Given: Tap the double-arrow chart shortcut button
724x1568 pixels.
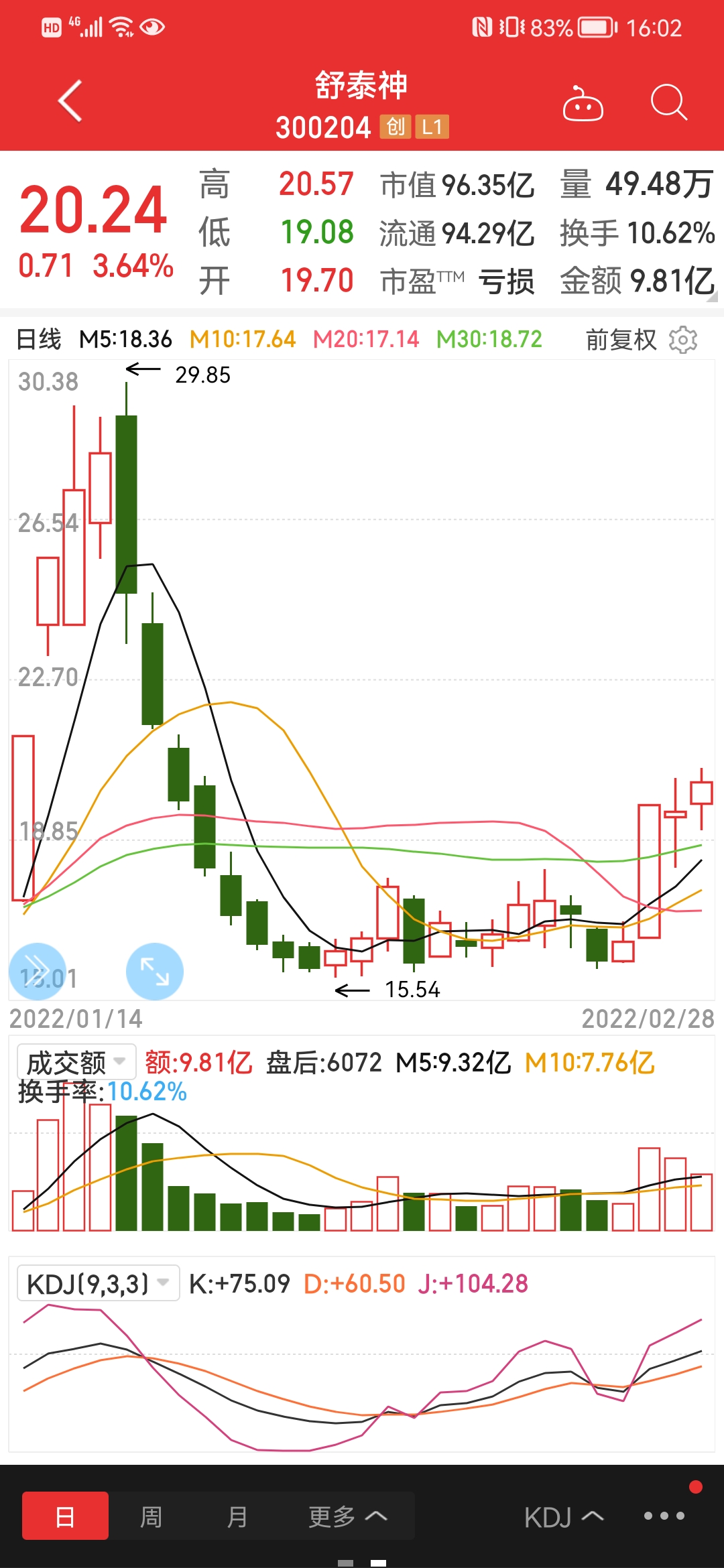Looking at the screenshot, I should pos(38,972).
